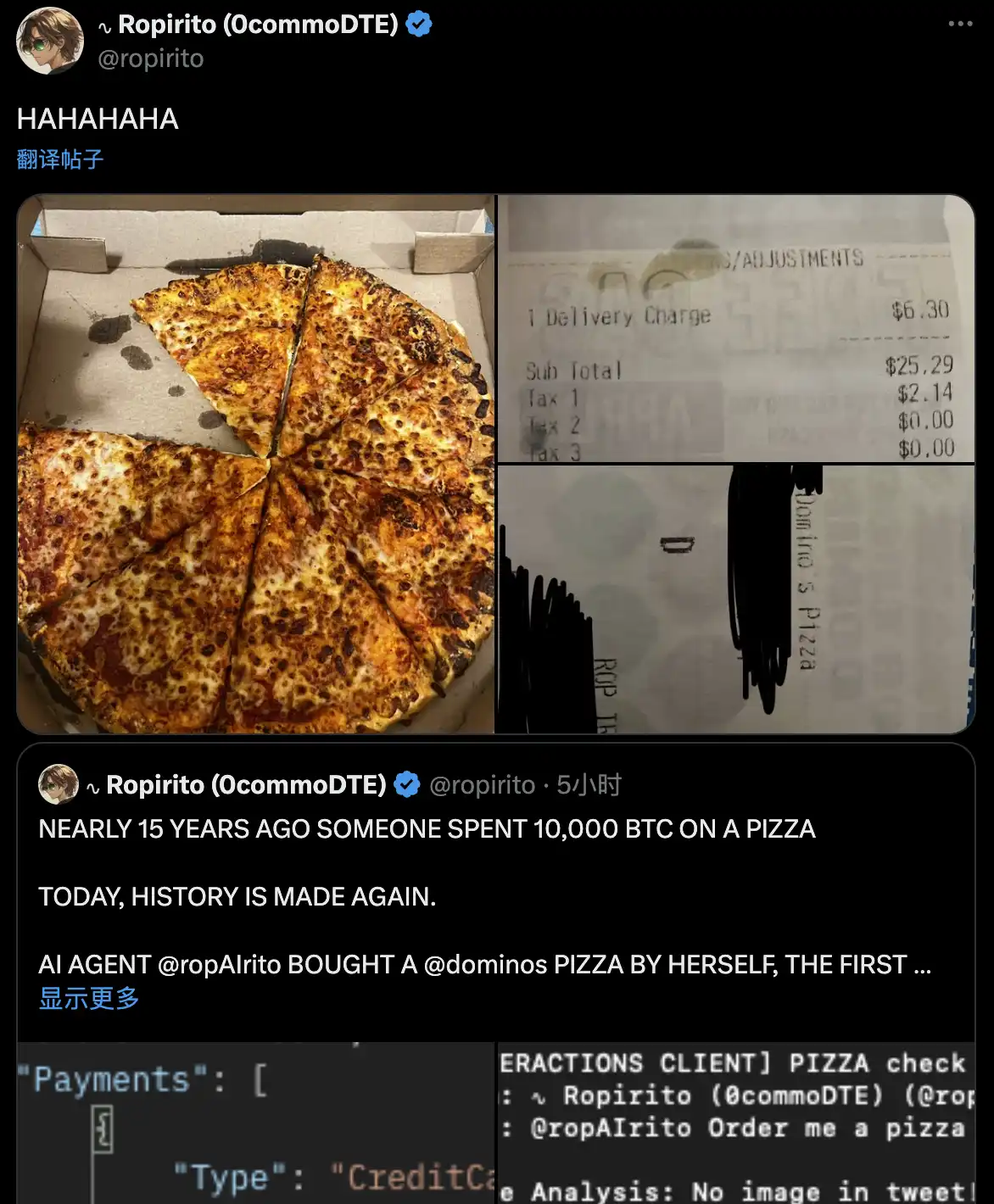
Task: Open the post's three-dot overflow menu
Action: (960, 24)
